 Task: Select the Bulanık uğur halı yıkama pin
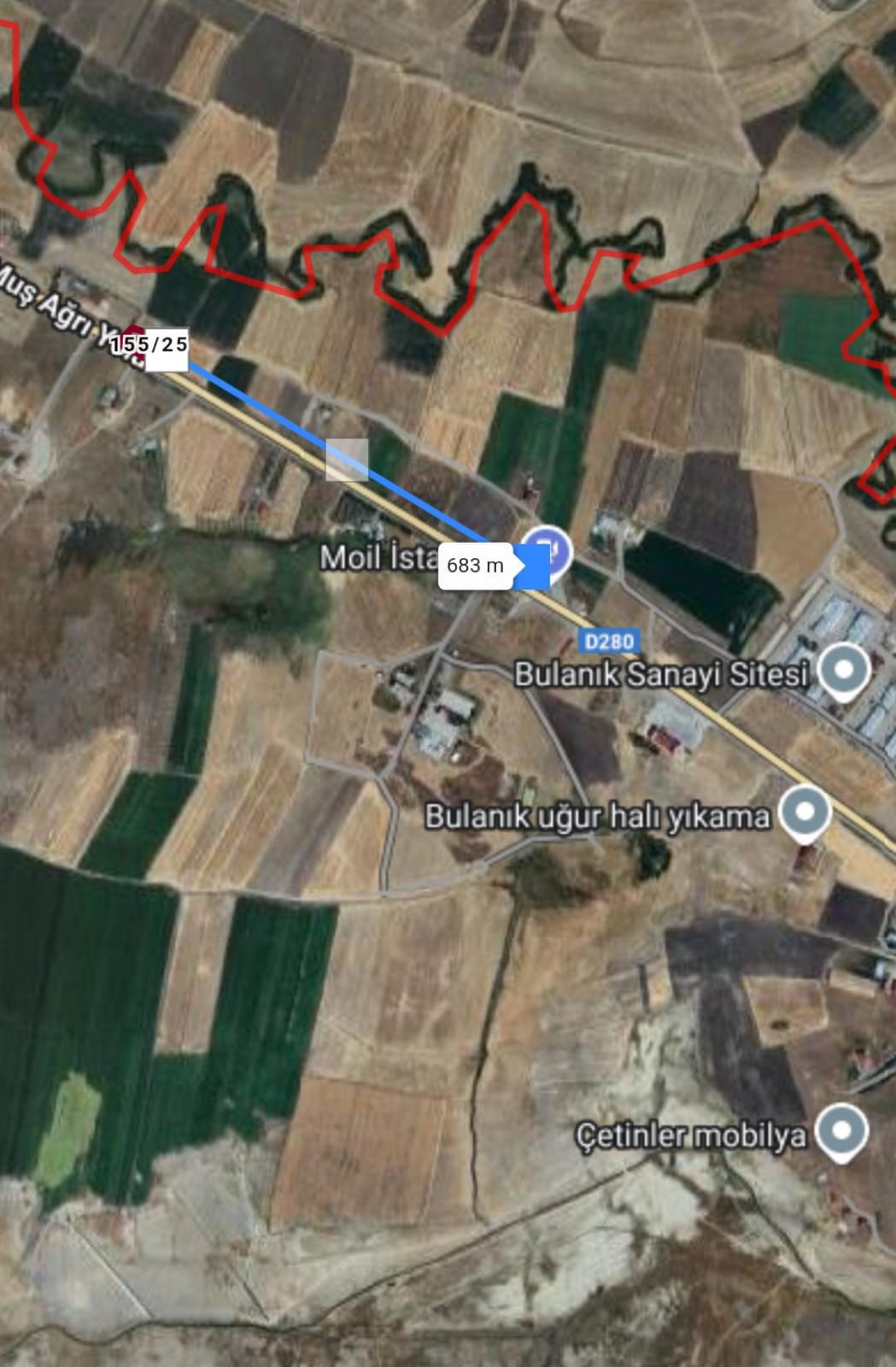805,813
